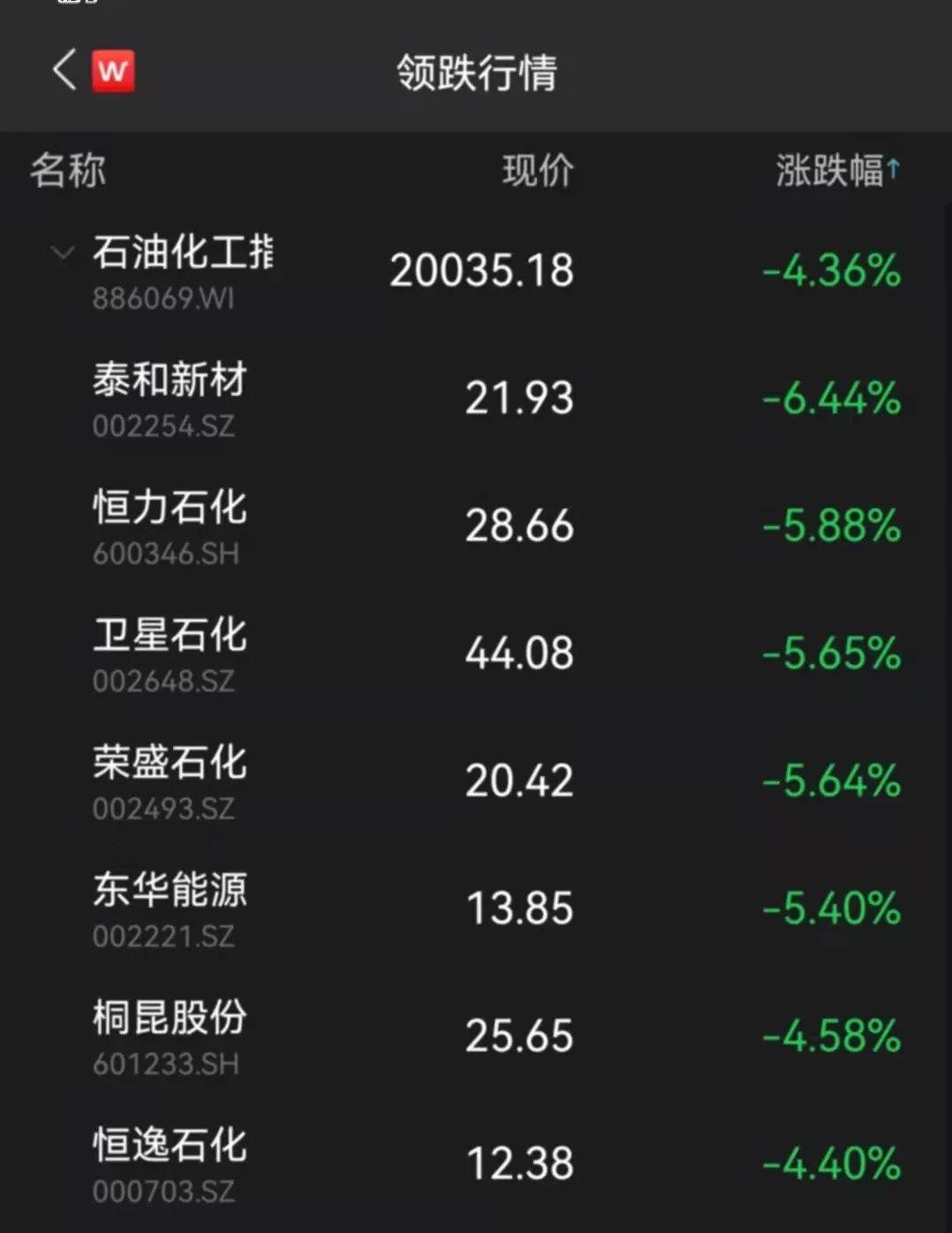This screenshot has width=952, height=1233.
Task: Open the Wind app logo icon
Action: [114, 71]
